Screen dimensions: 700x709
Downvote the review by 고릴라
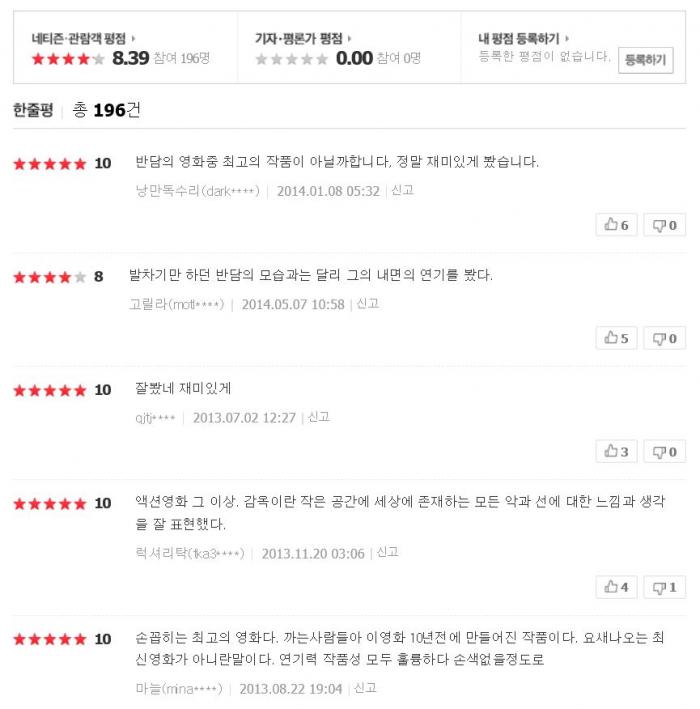click(x=664, y=338)
